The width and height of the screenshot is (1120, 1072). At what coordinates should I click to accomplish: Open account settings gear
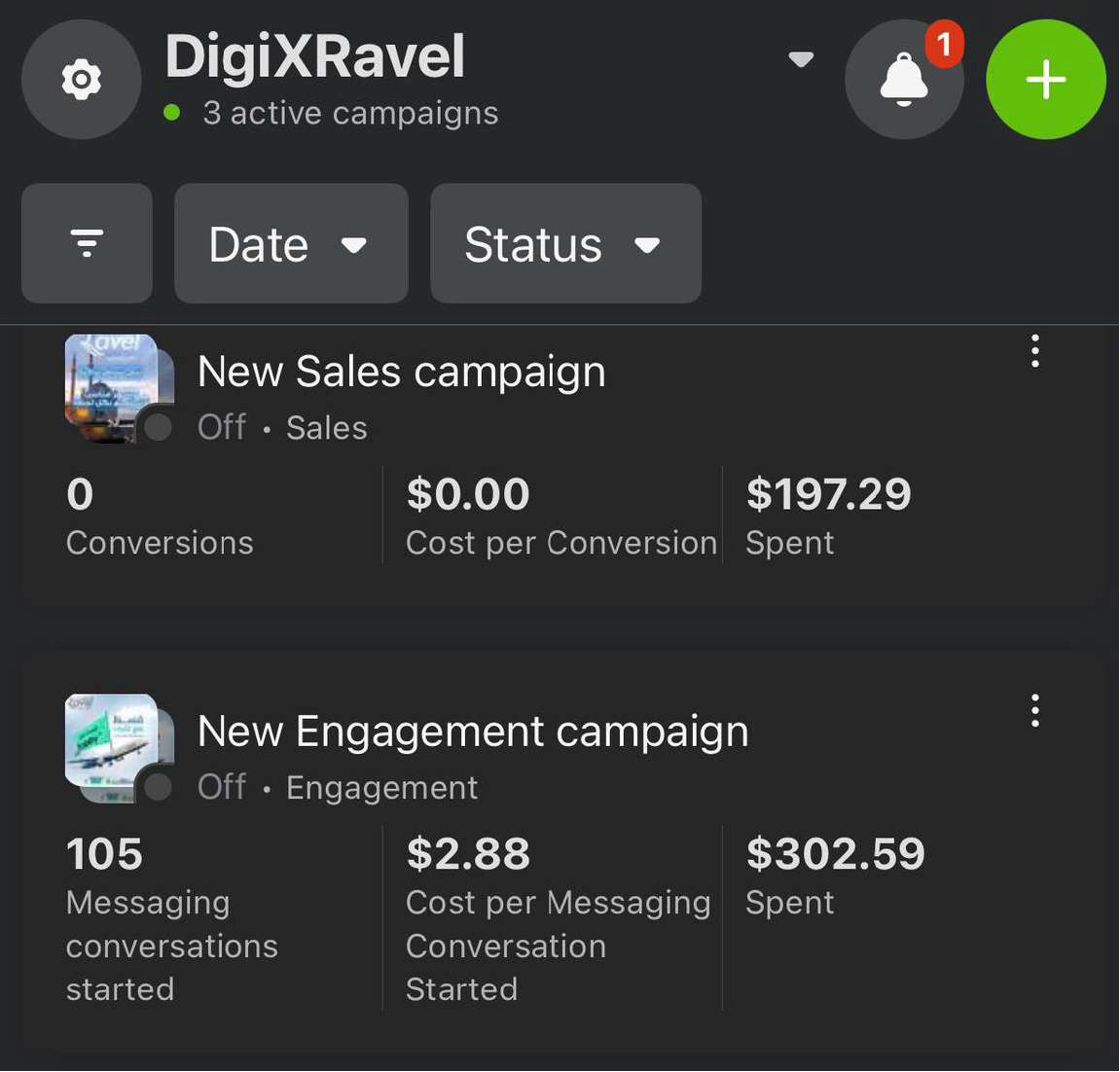(82, 80)
